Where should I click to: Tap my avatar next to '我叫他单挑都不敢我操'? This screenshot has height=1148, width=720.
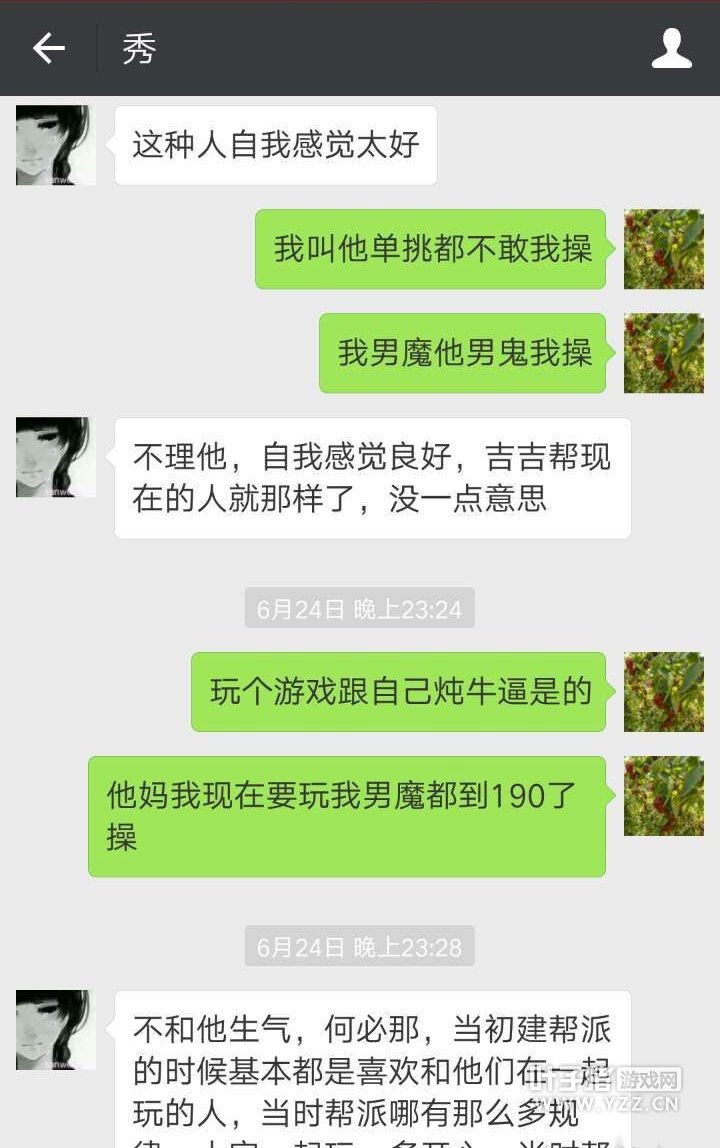coord(663,249)
